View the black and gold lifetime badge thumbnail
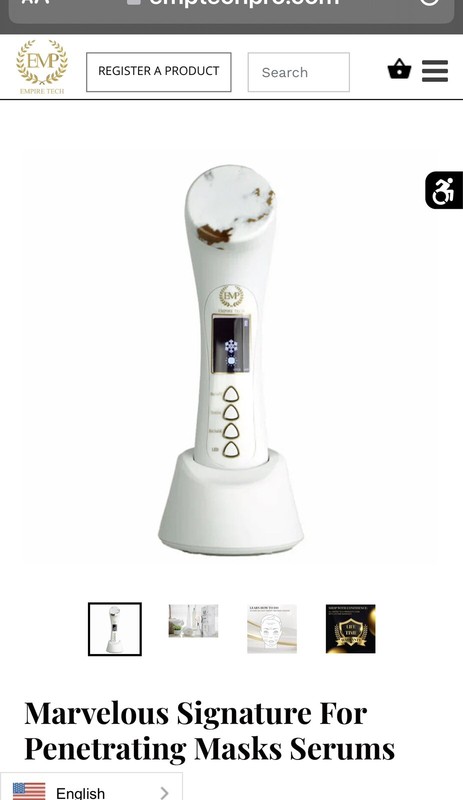The width and height of the screenshot is (463, 800). click(351, 629)
